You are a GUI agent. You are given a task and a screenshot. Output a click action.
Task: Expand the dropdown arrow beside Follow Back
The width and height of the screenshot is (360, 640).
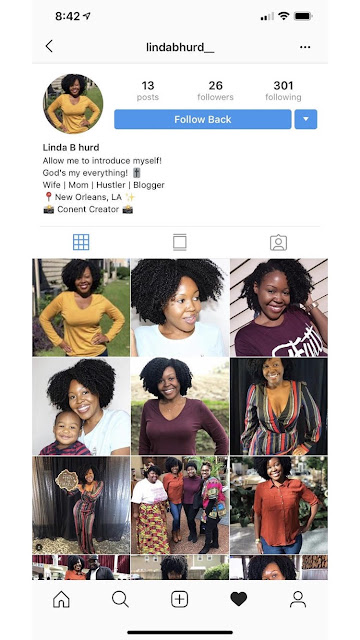[306, 119]
